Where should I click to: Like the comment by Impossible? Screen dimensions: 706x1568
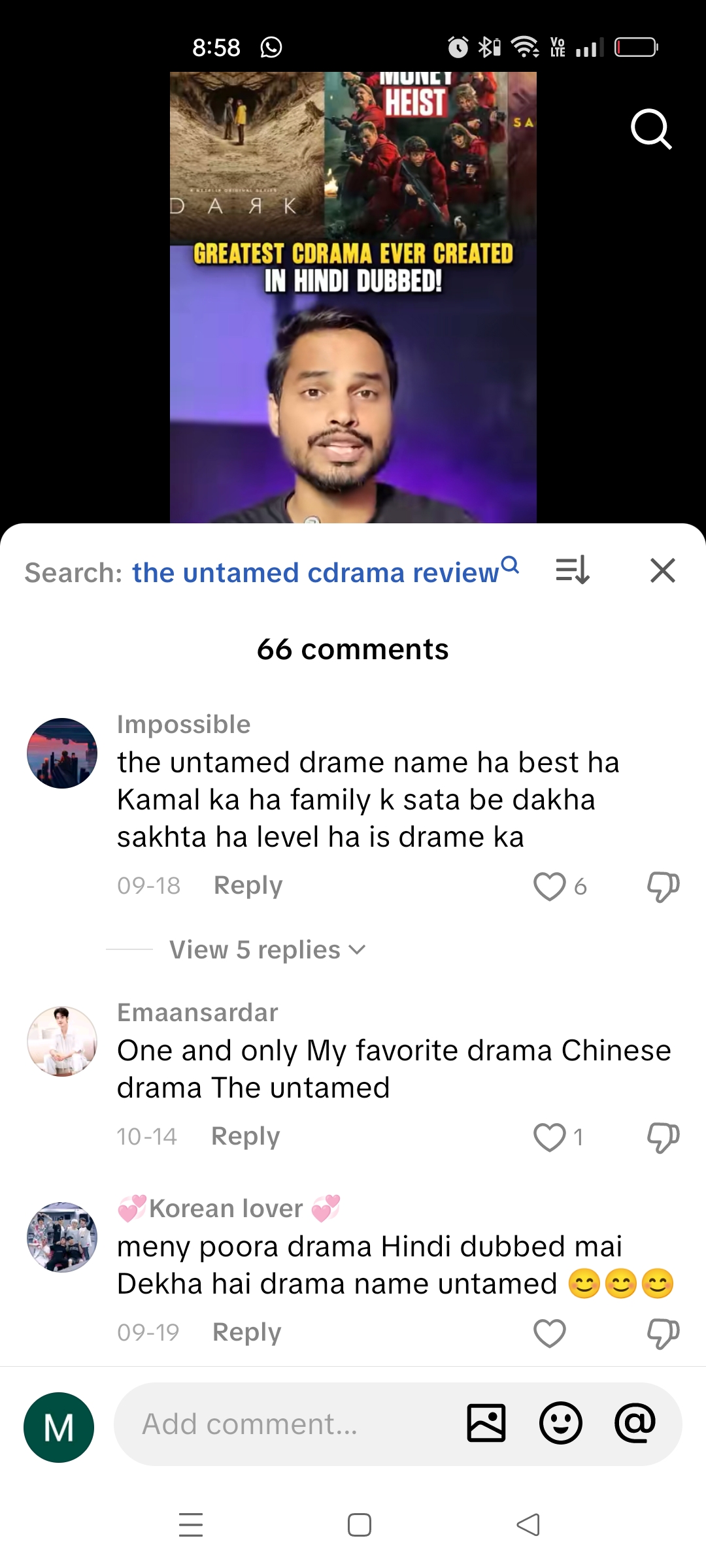(549, 887)
